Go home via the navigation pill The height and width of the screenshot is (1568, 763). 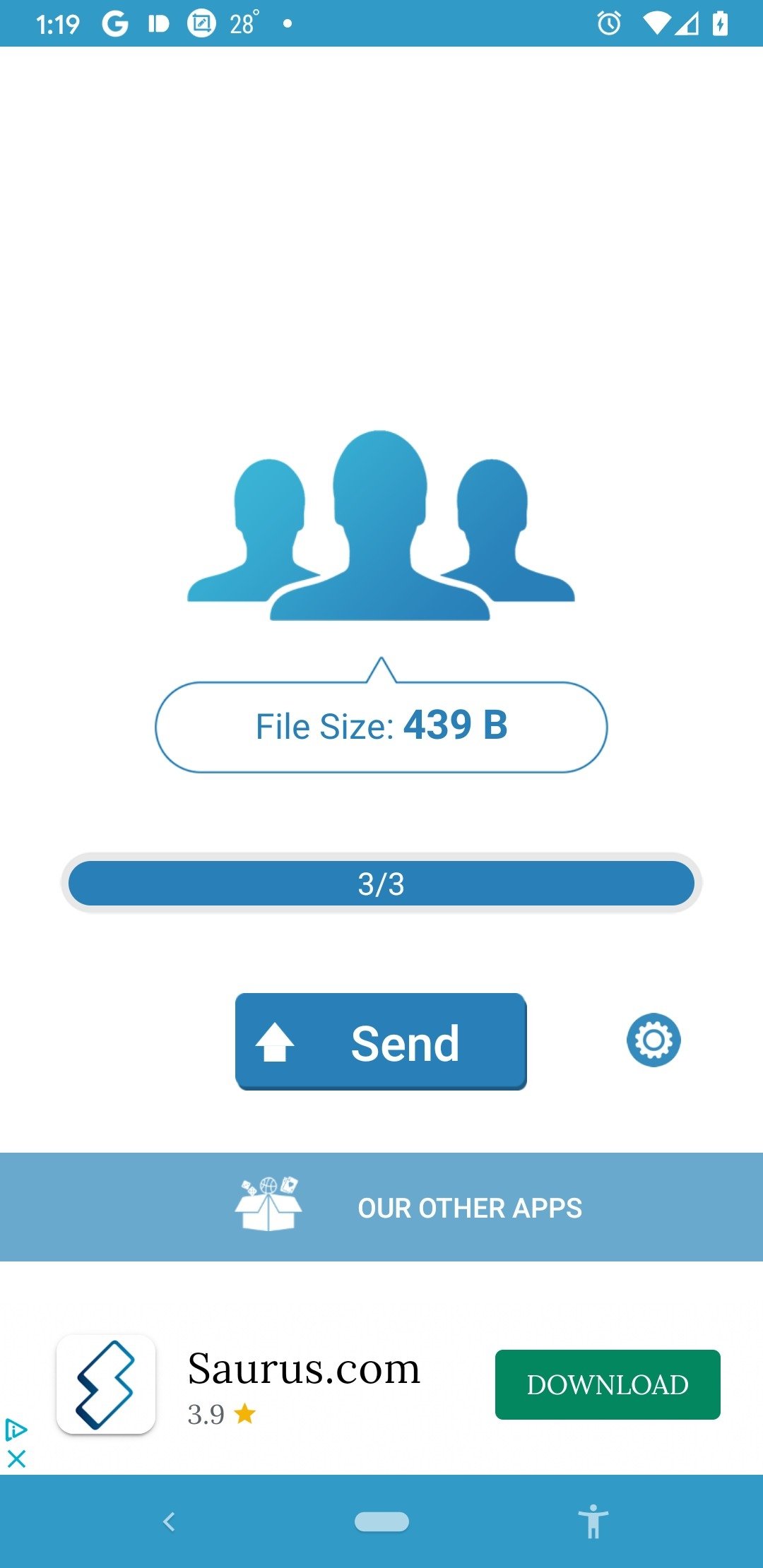click(x=381, y=1521)
